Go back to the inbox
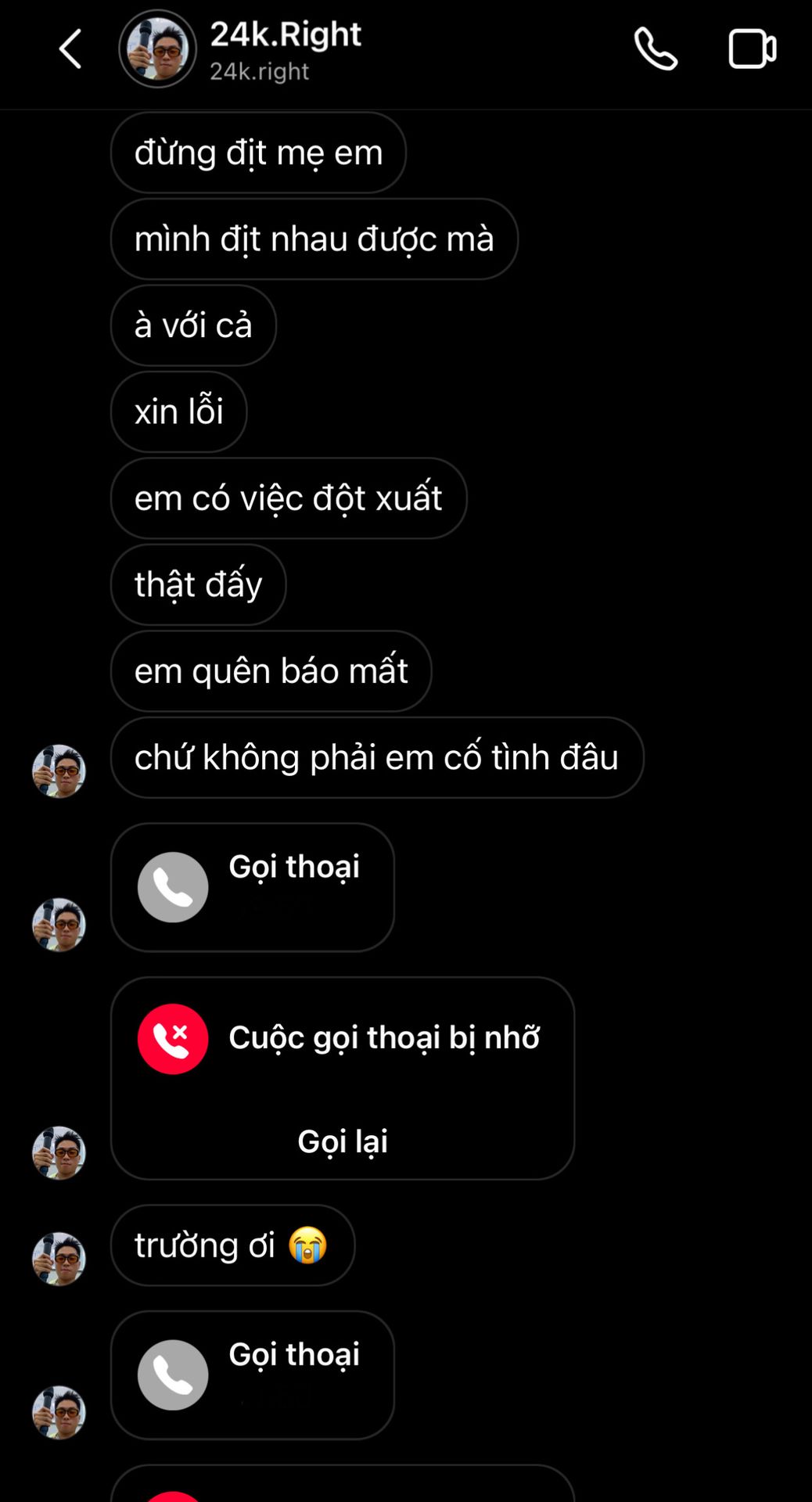Image resolution: width=812 pixels, height=1502 pixels. click(x=70, y=49)
